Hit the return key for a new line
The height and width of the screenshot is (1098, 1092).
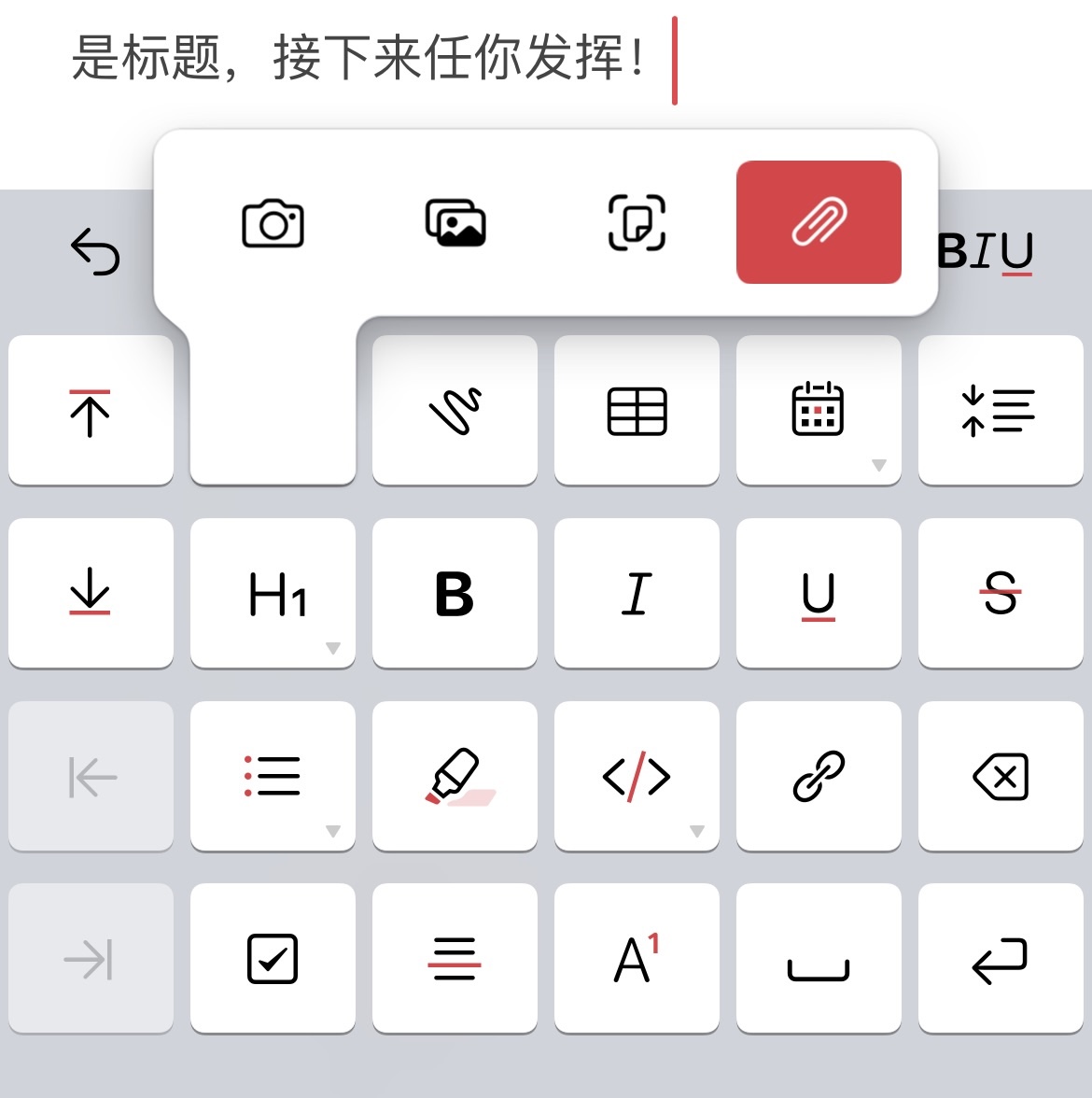tap(1001, 959)
